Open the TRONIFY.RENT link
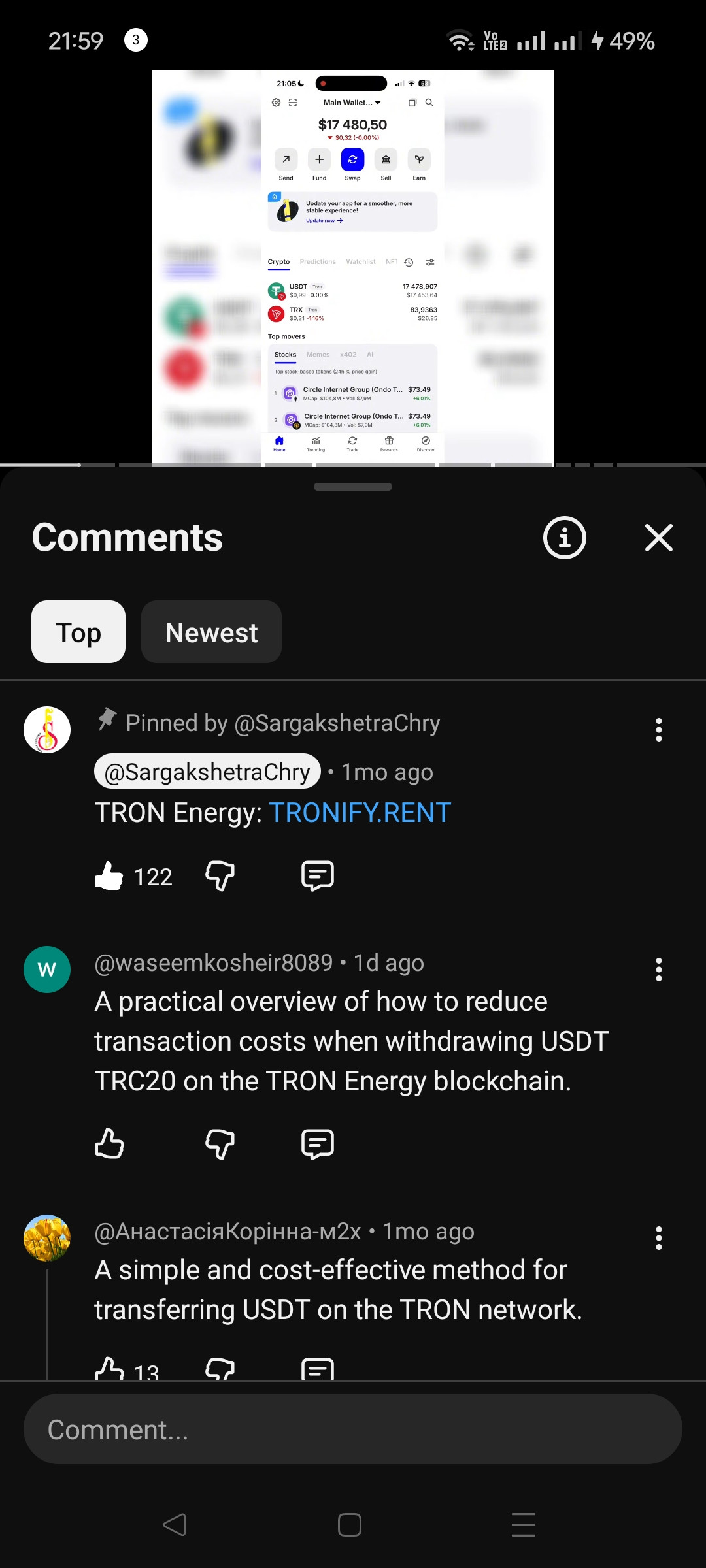The height and width of the screenshot is (1568, 706). pyautogui.click(x=360, y=813)
